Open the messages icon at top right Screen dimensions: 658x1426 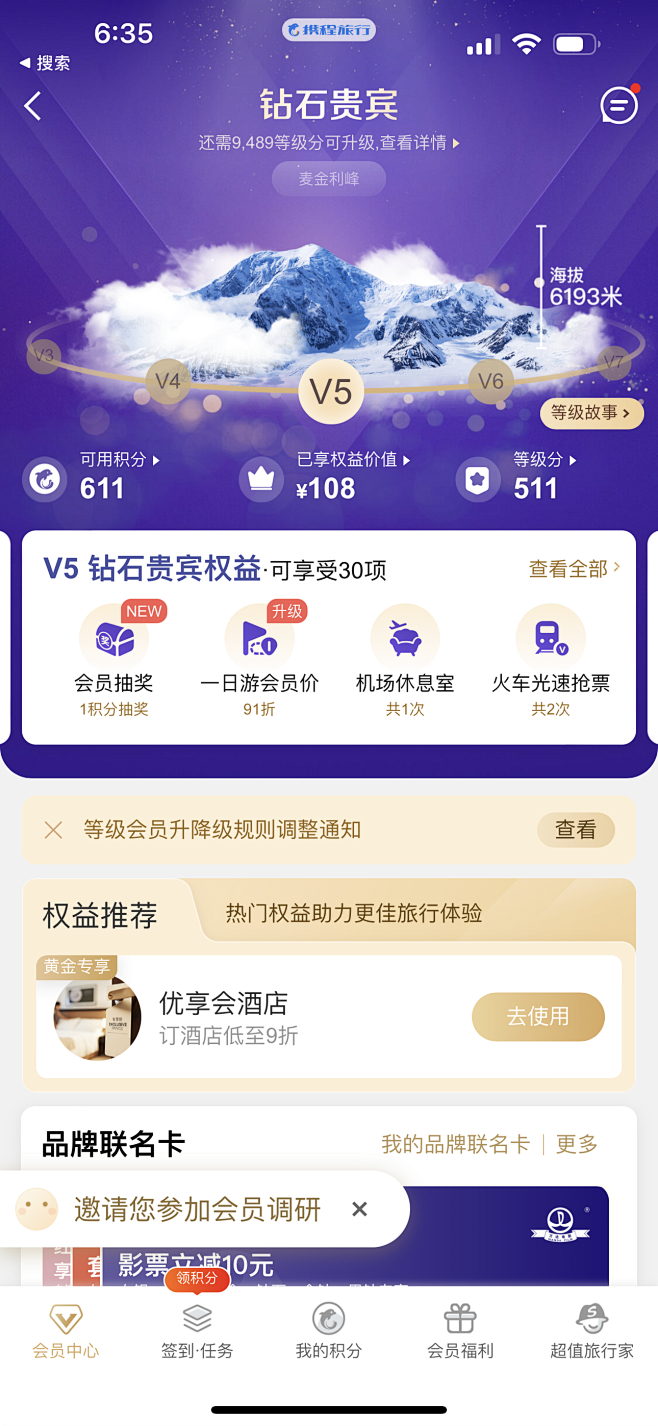click(x=619, y=105)
